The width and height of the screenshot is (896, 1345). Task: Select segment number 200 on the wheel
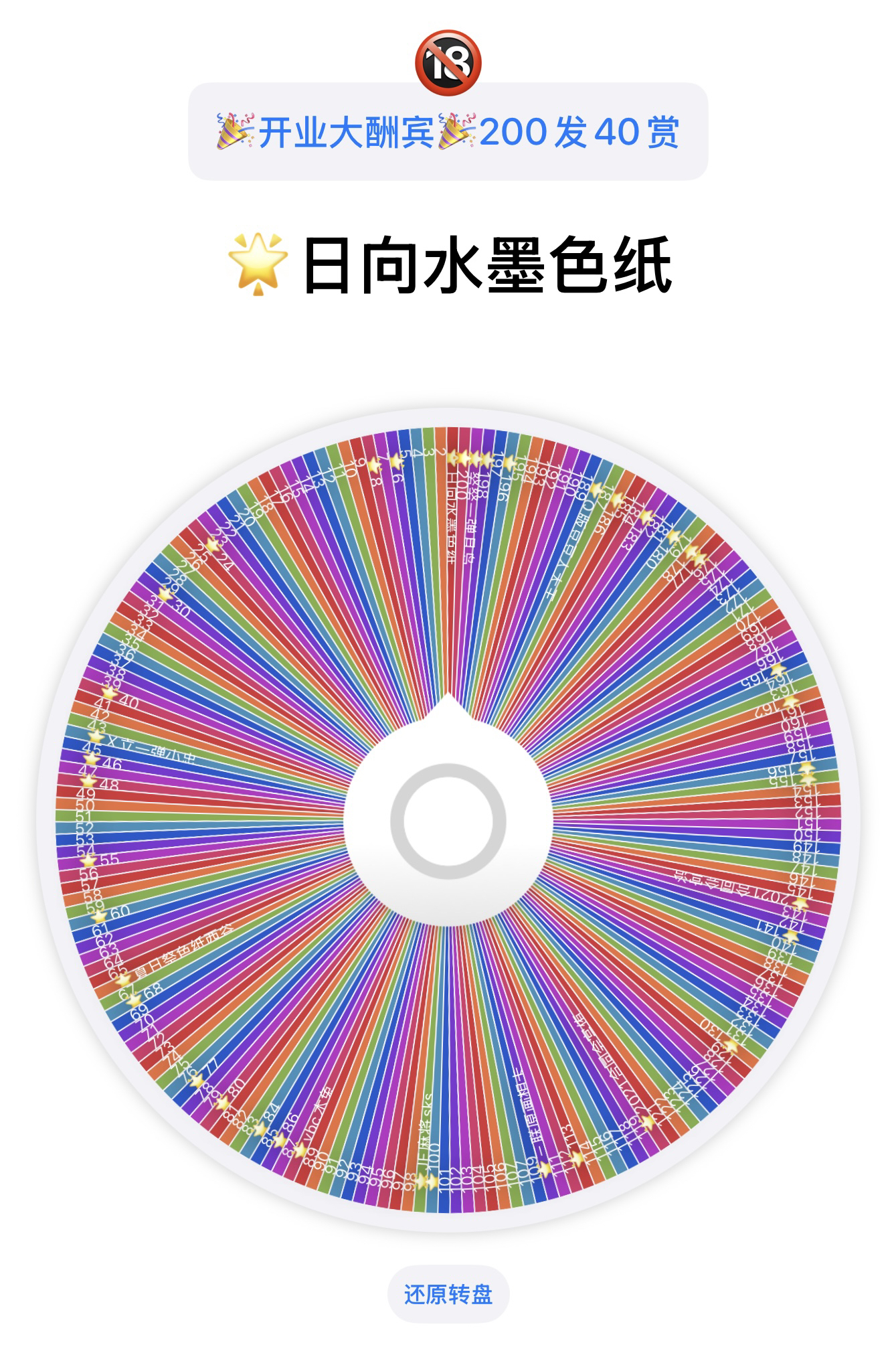[463, 485]
